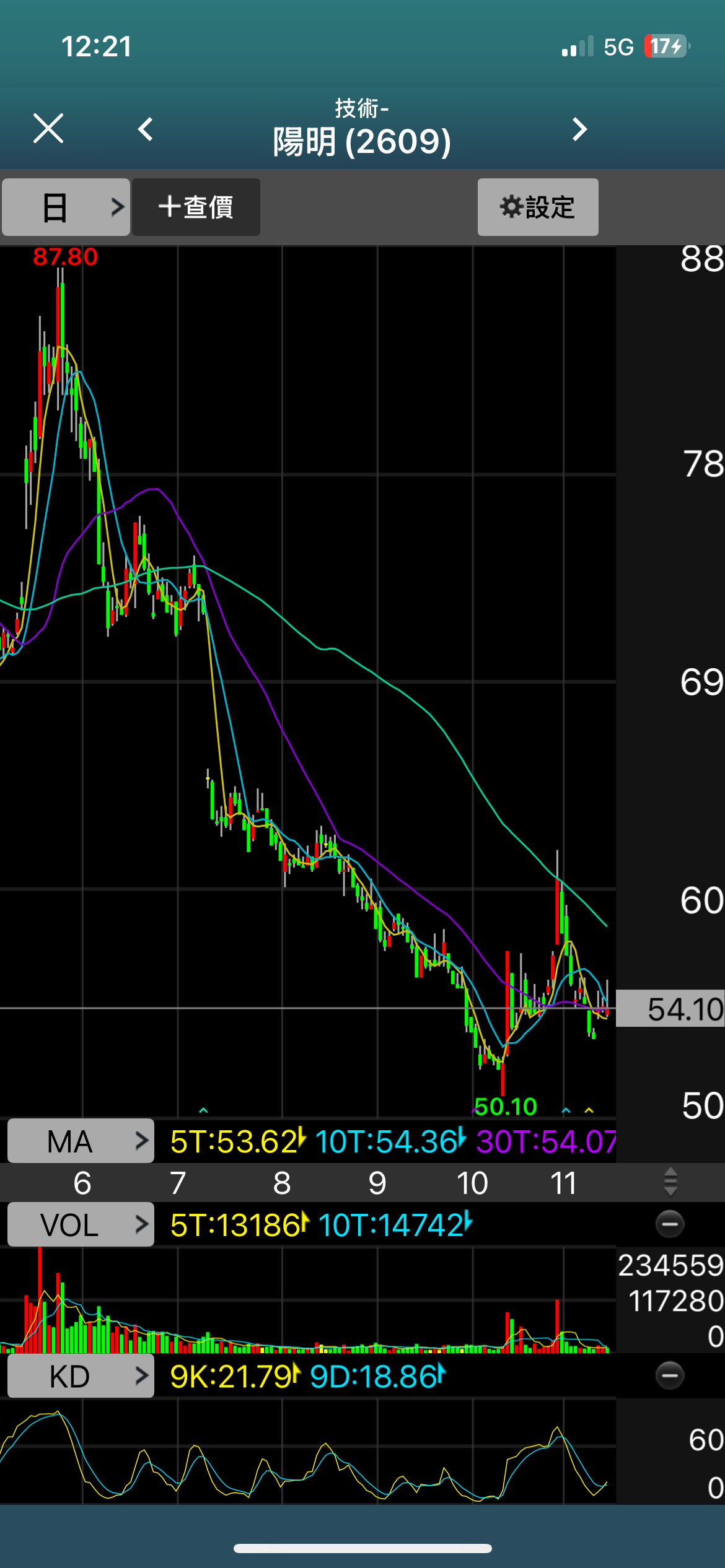725x1568 pixels.
Task: Change the KD indicator selector
Action: (81, 1376)
